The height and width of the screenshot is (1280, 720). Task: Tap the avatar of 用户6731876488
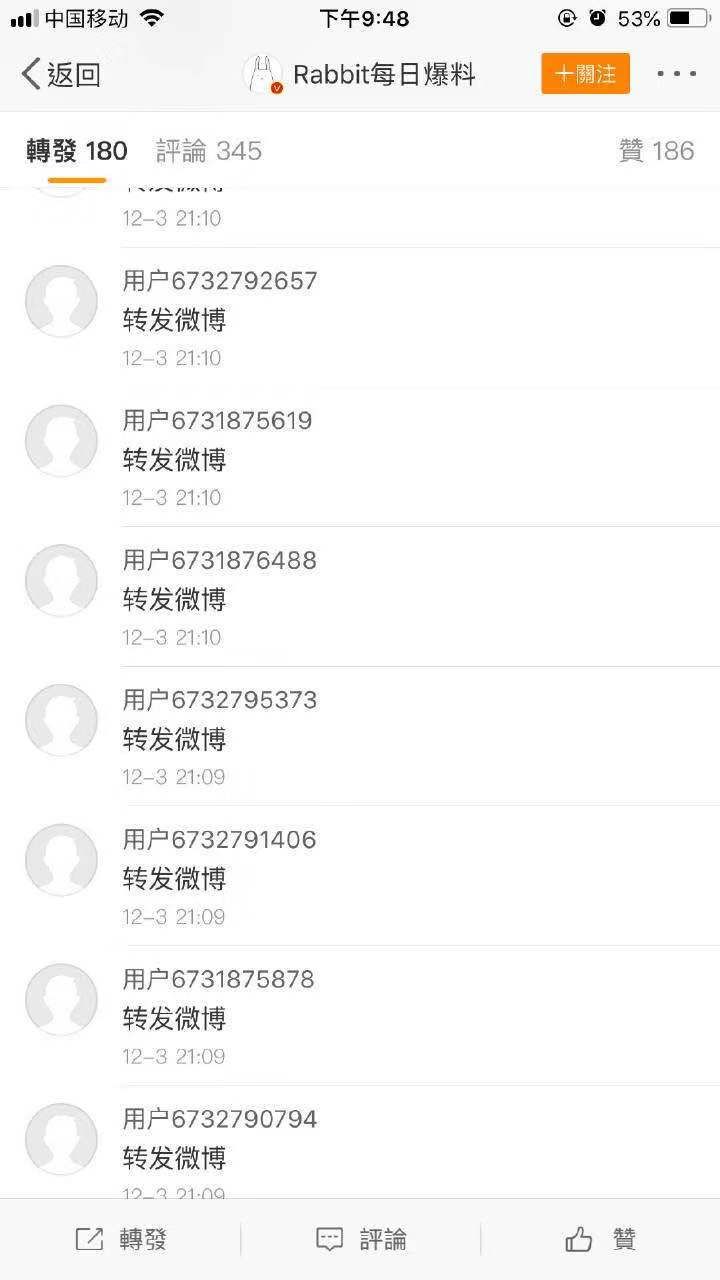tap(61, 580)
